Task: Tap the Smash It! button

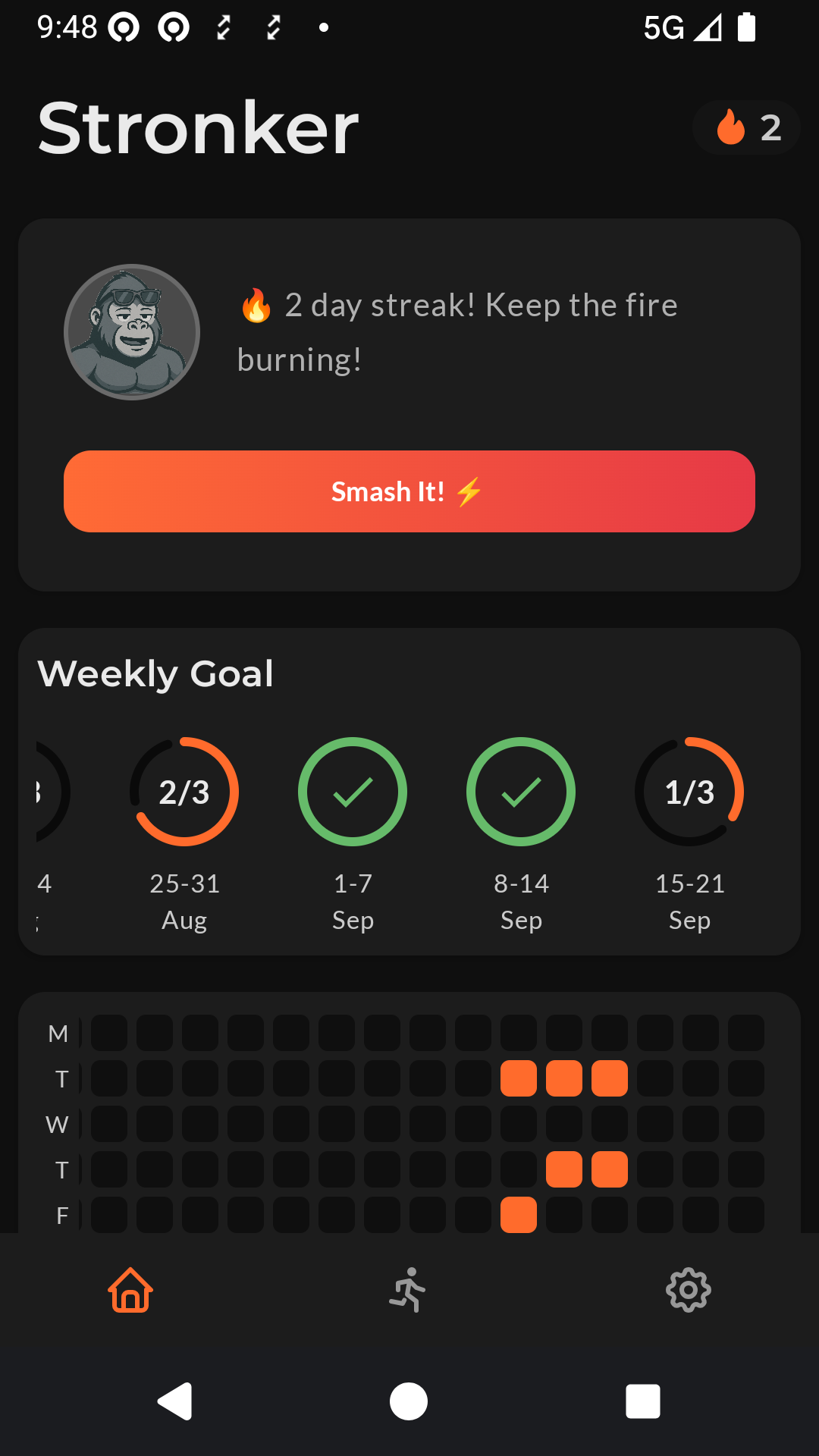Action: click(x=409, y=491)
